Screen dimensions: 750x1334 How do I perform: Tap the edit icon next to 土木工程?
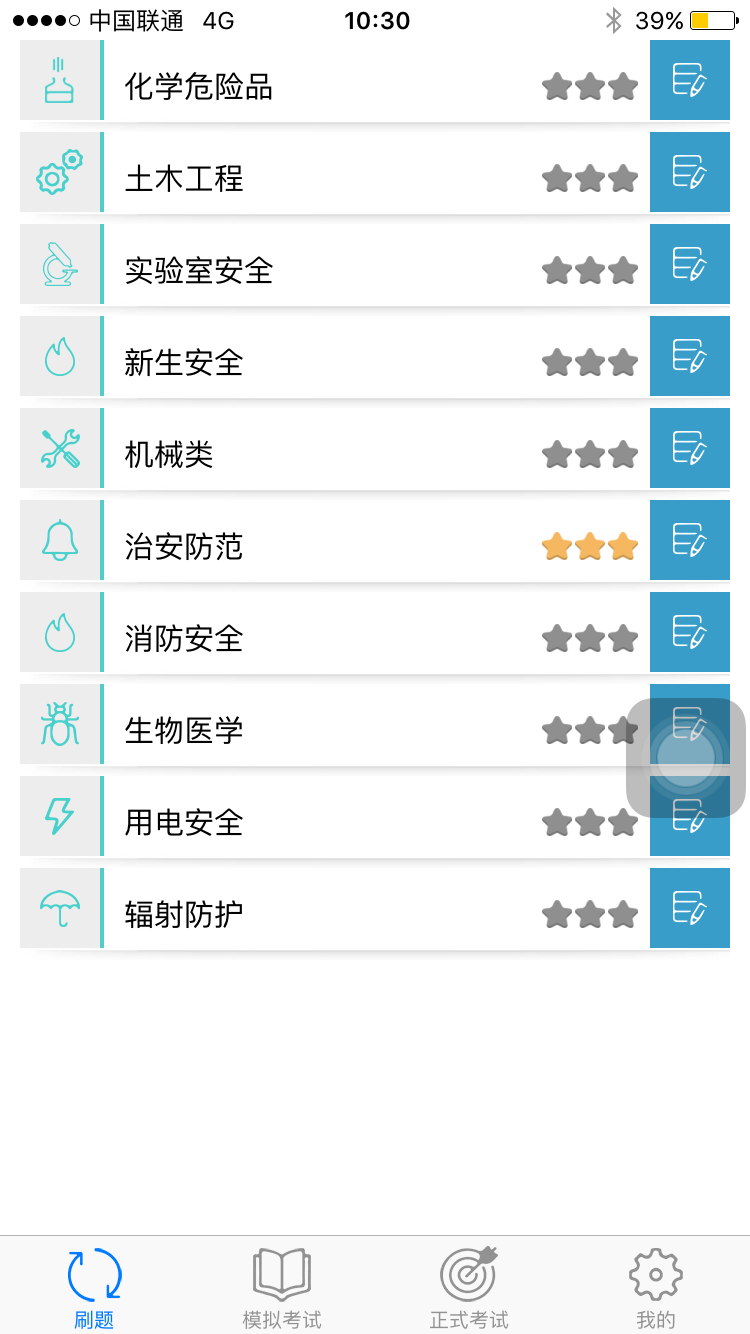(690, 172)
